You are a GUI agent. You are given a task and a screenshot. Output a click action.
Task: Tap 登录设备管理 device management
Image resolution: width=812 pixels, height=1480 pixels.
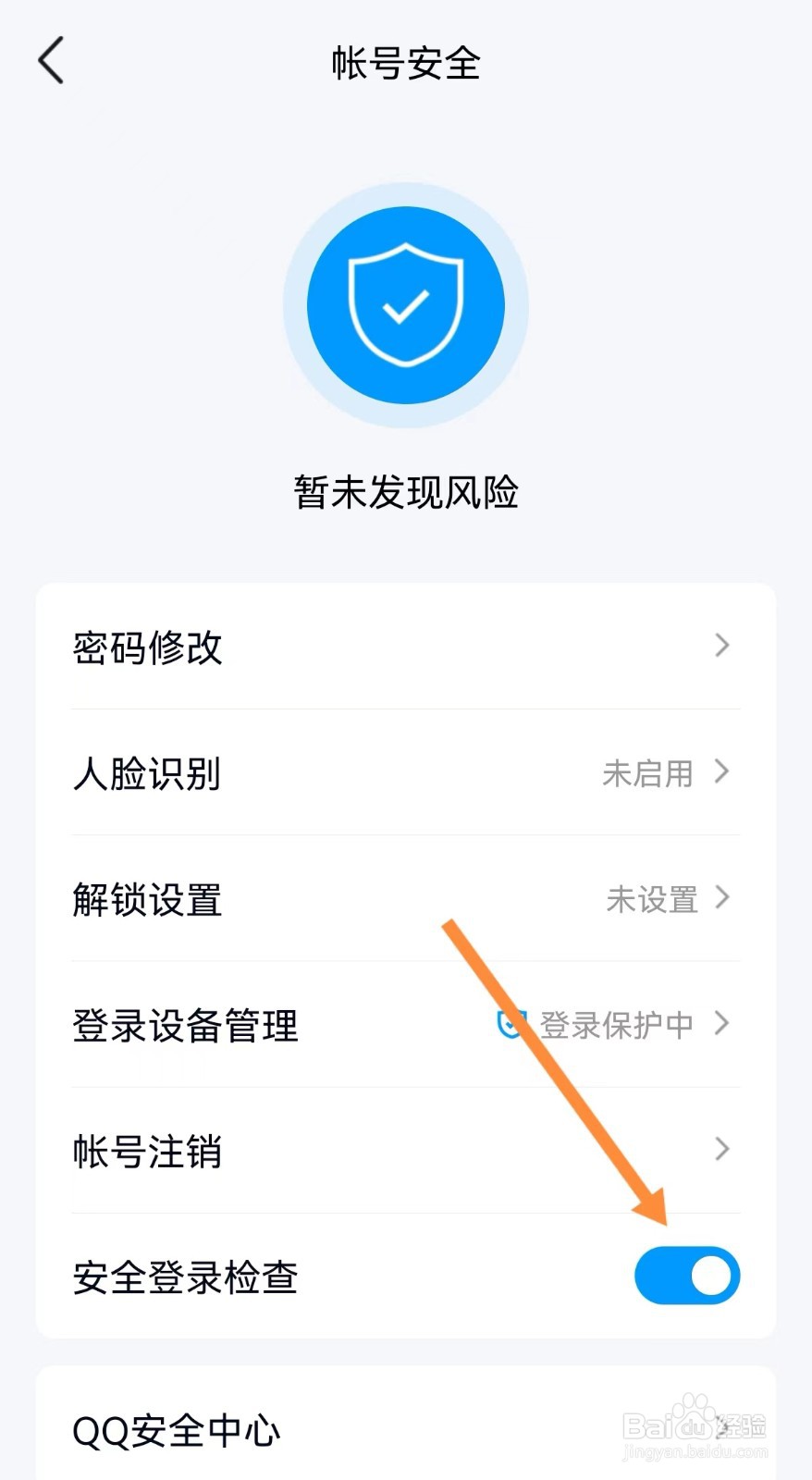(x=185, y=1026)
